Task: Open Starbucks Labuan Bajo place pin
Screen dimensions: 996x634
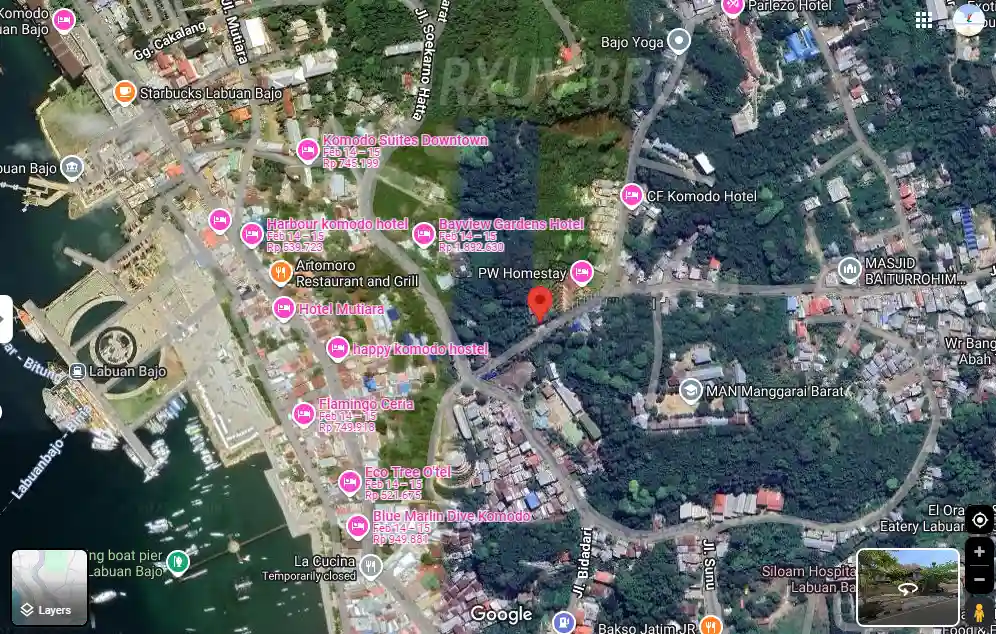Action: pos(125,93)
